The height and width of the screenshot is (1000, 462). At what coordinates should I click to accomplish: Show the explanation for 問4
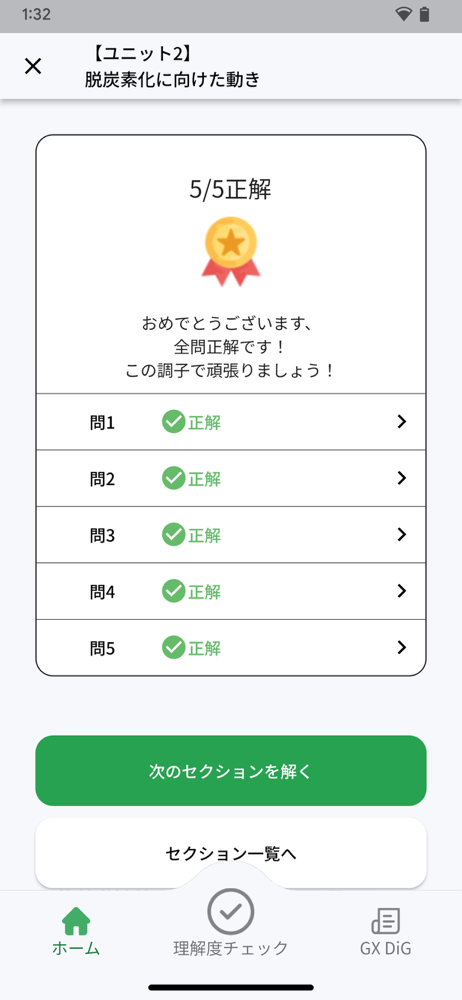pos(230,591)
